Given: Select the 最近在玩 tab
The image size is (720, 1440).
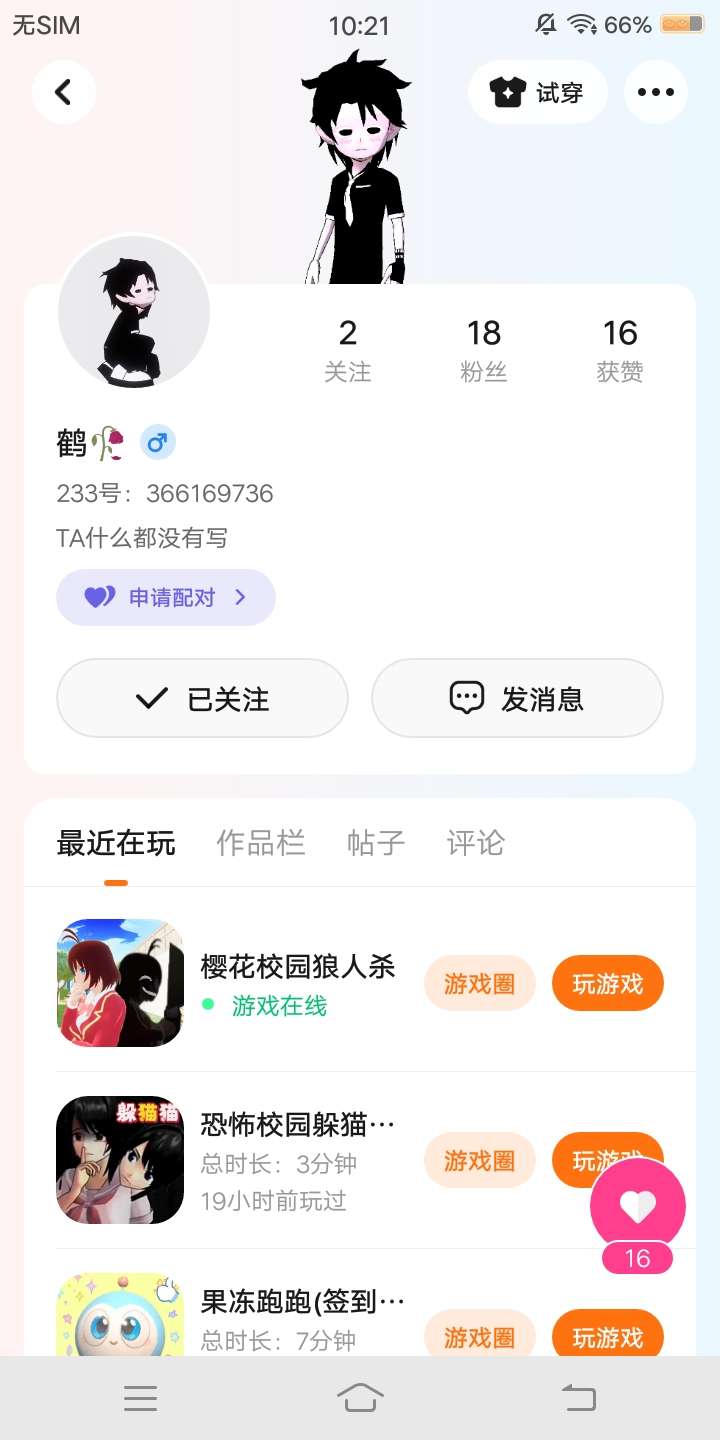Looking at the screenshot, I should [116, 843].
